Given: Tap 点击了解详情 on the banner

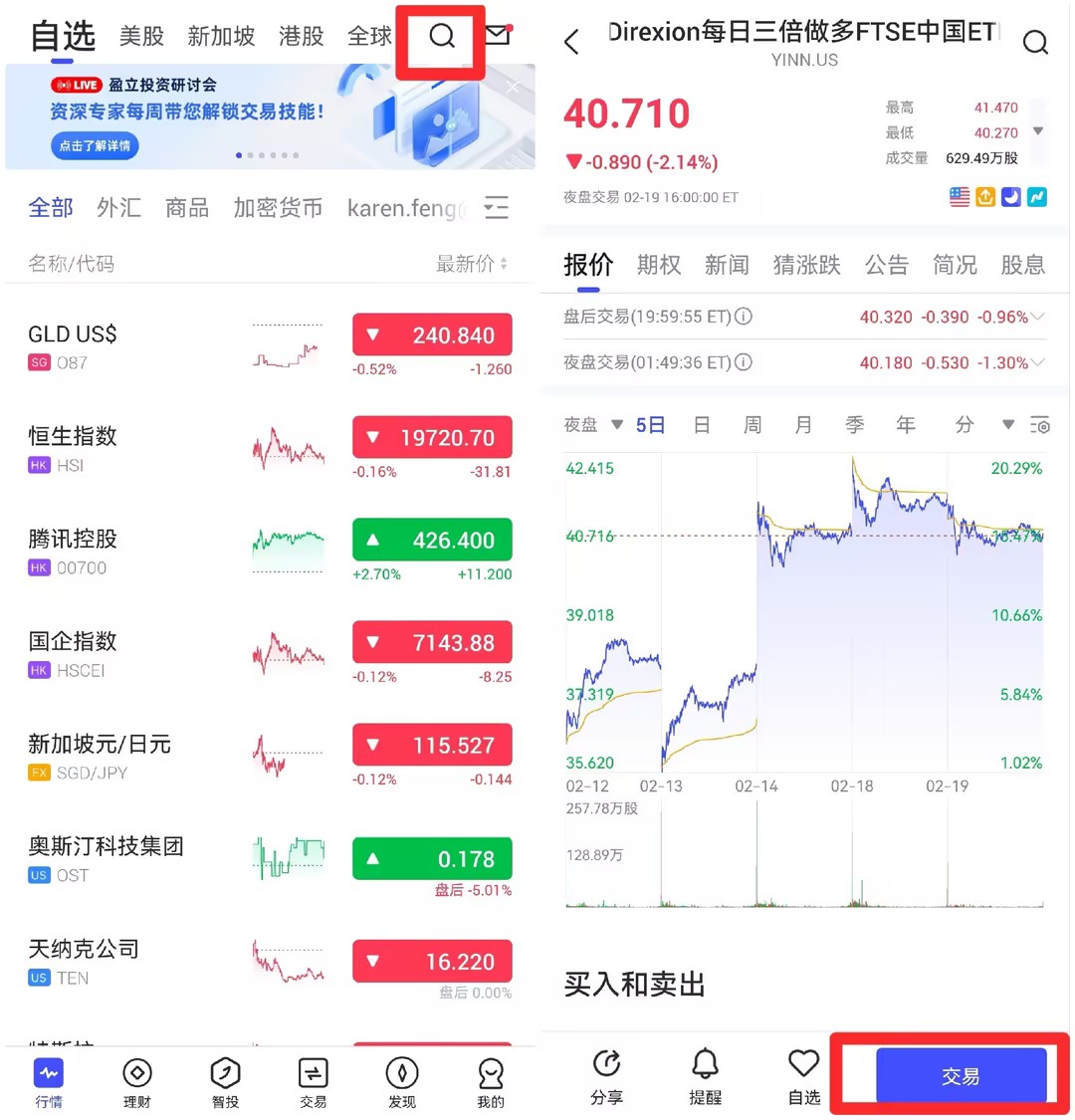Looking at the screenshot, I should pos(95,145).
